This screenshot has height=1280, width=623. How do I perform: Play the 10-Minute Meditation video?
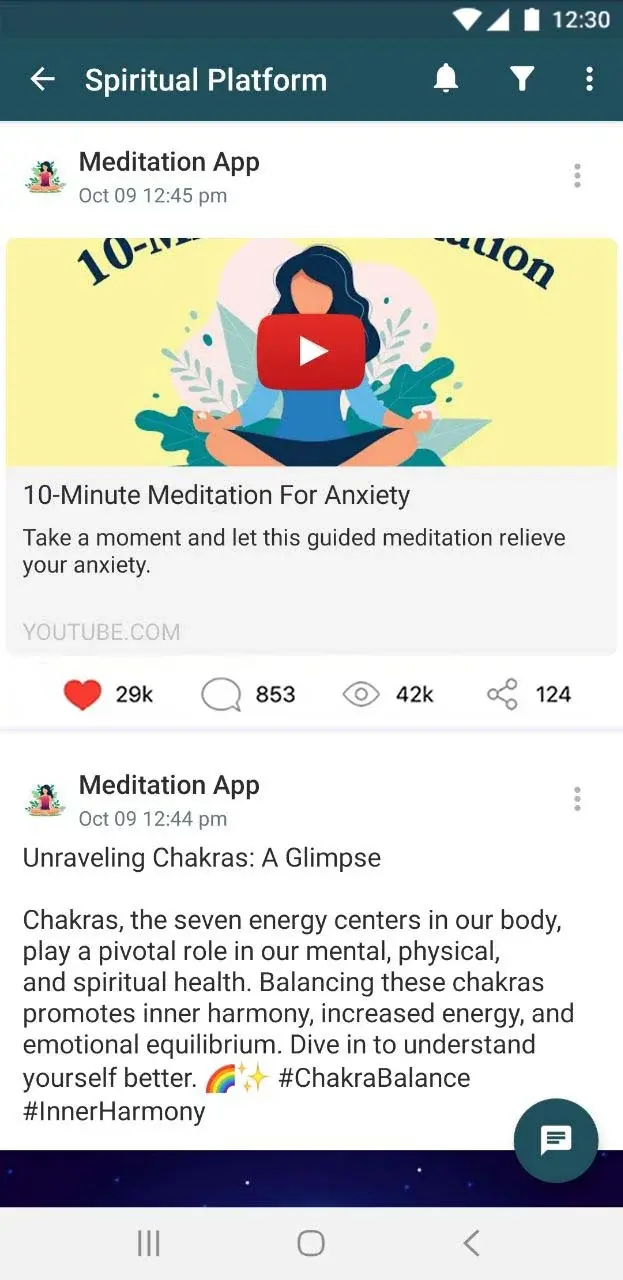311,351
